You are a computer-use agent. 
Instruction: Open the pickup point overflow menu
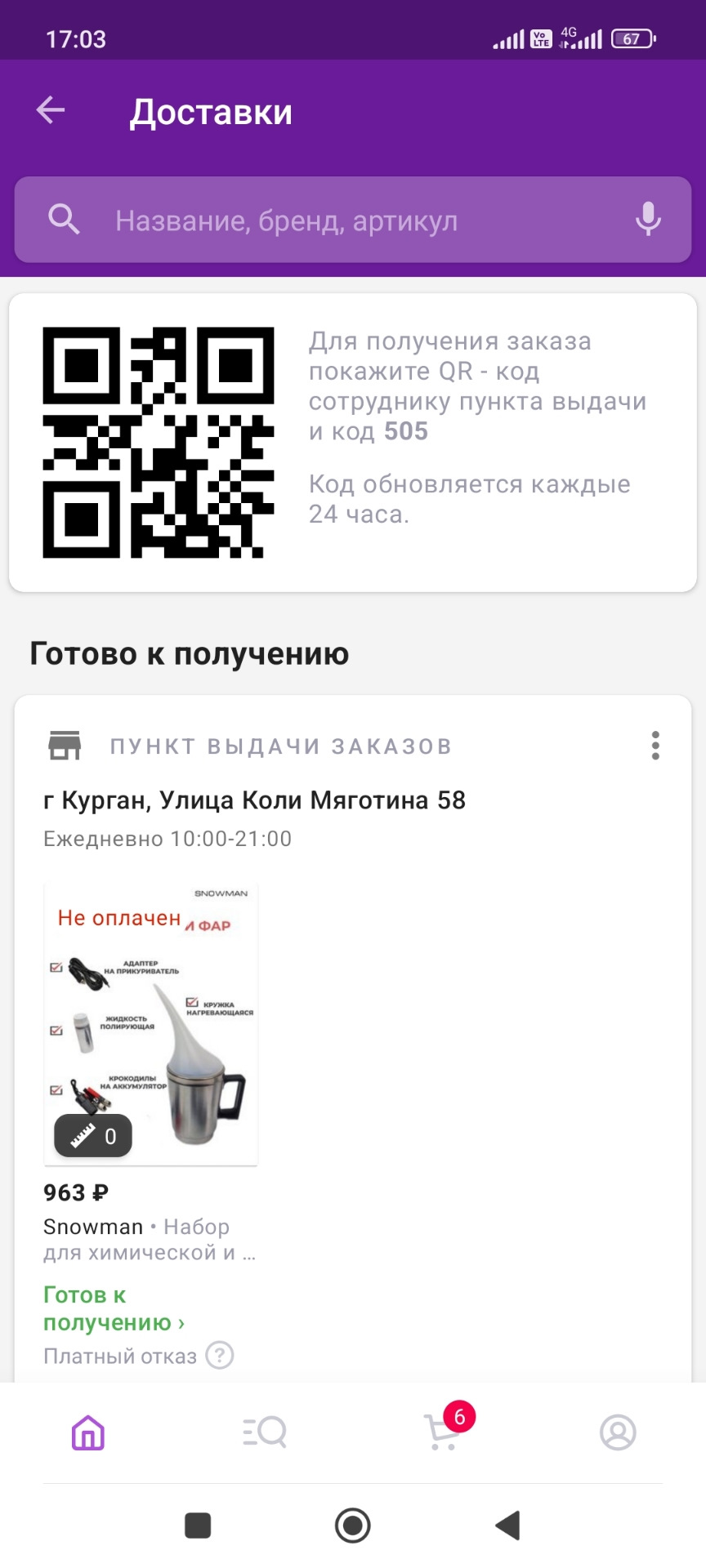(x=655, y=746)
